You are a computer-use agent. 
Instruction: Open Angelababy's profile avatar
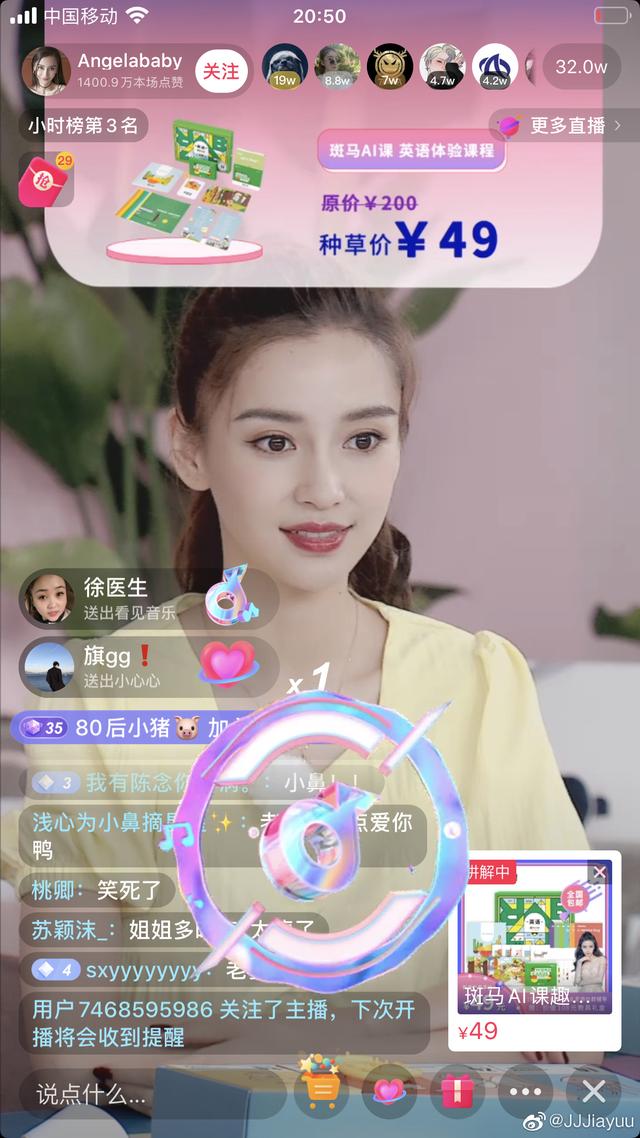(x=46, y=70)
